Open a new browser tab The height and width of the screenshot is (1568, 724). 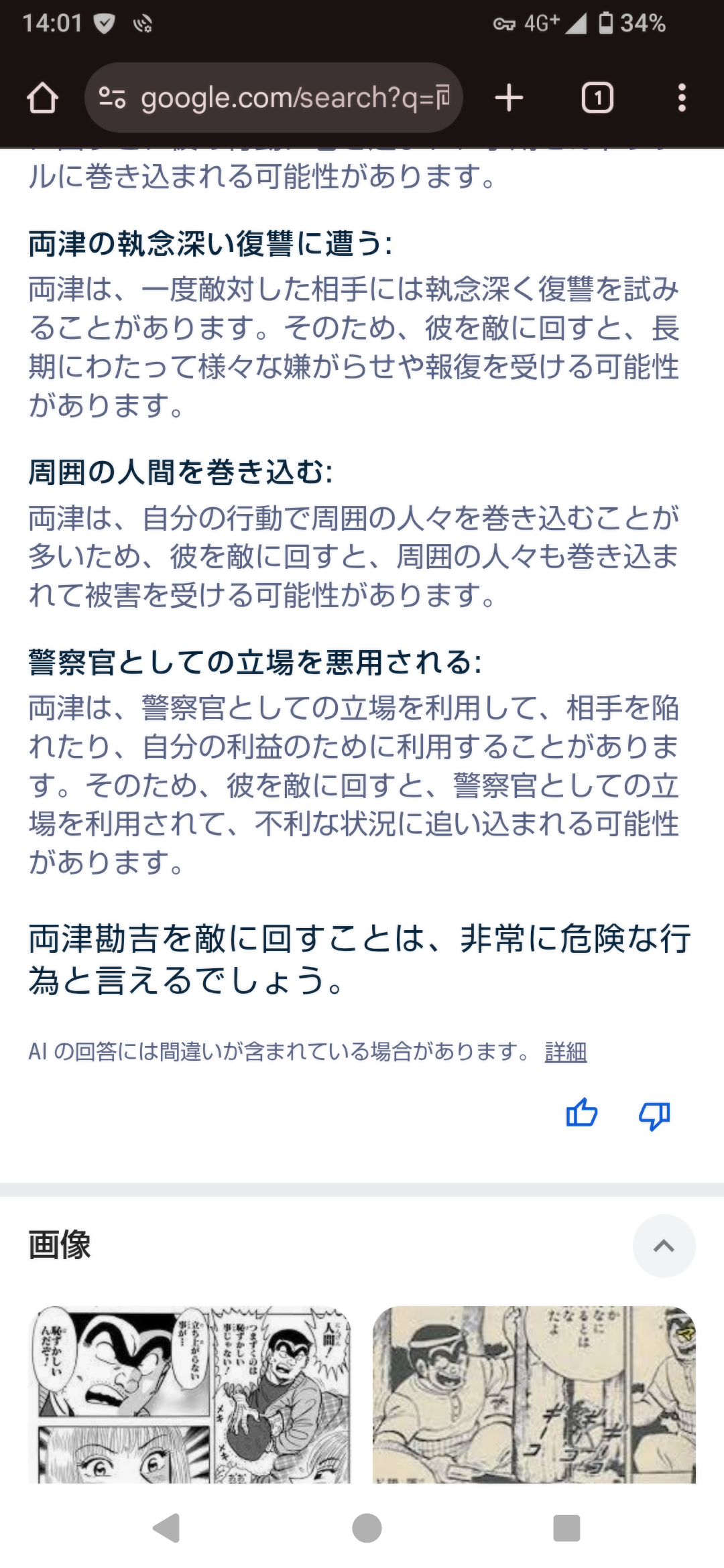(509, 98)
